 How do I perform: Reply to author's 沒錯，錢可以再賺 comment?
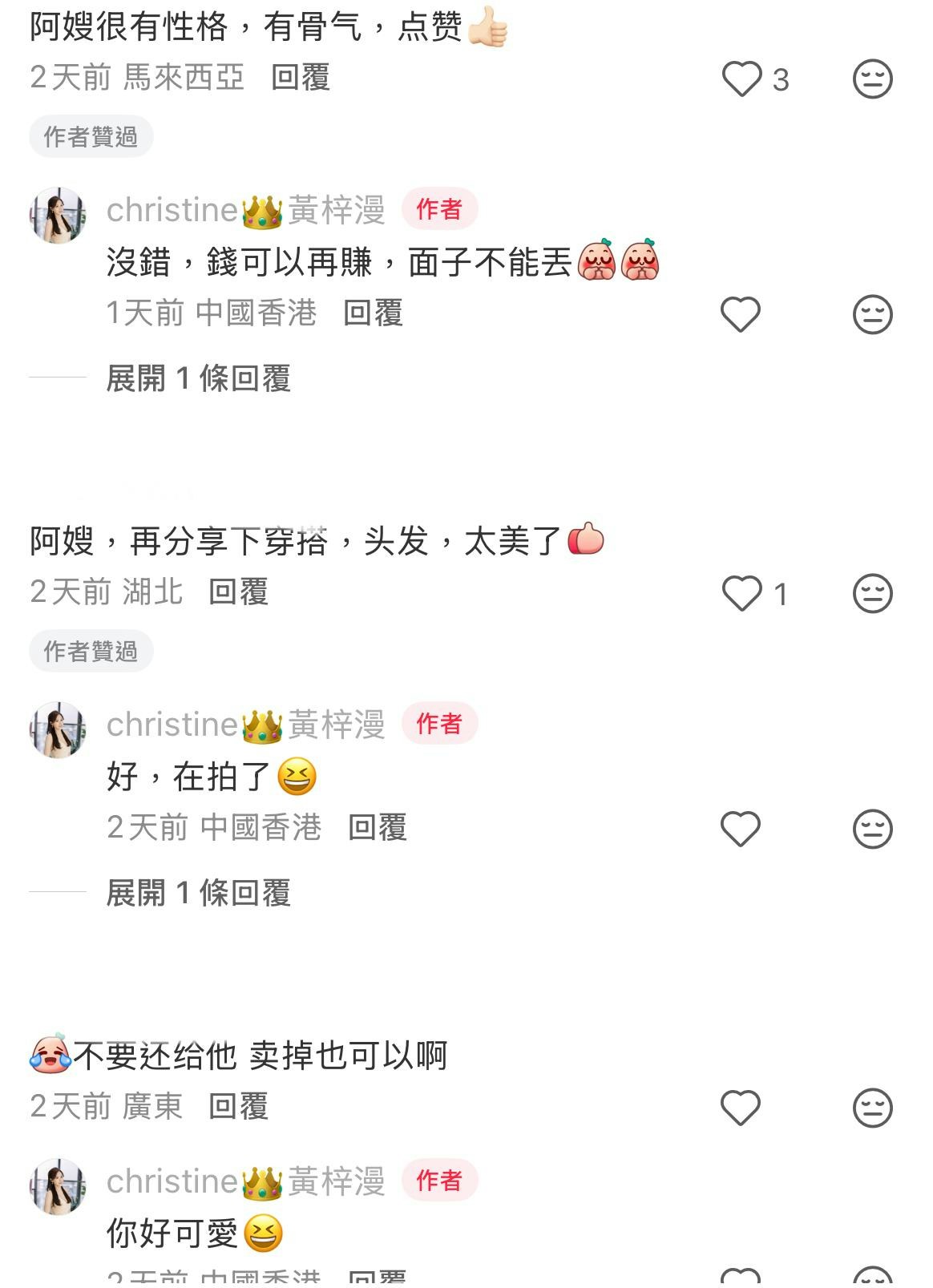[x=373, y=313]
